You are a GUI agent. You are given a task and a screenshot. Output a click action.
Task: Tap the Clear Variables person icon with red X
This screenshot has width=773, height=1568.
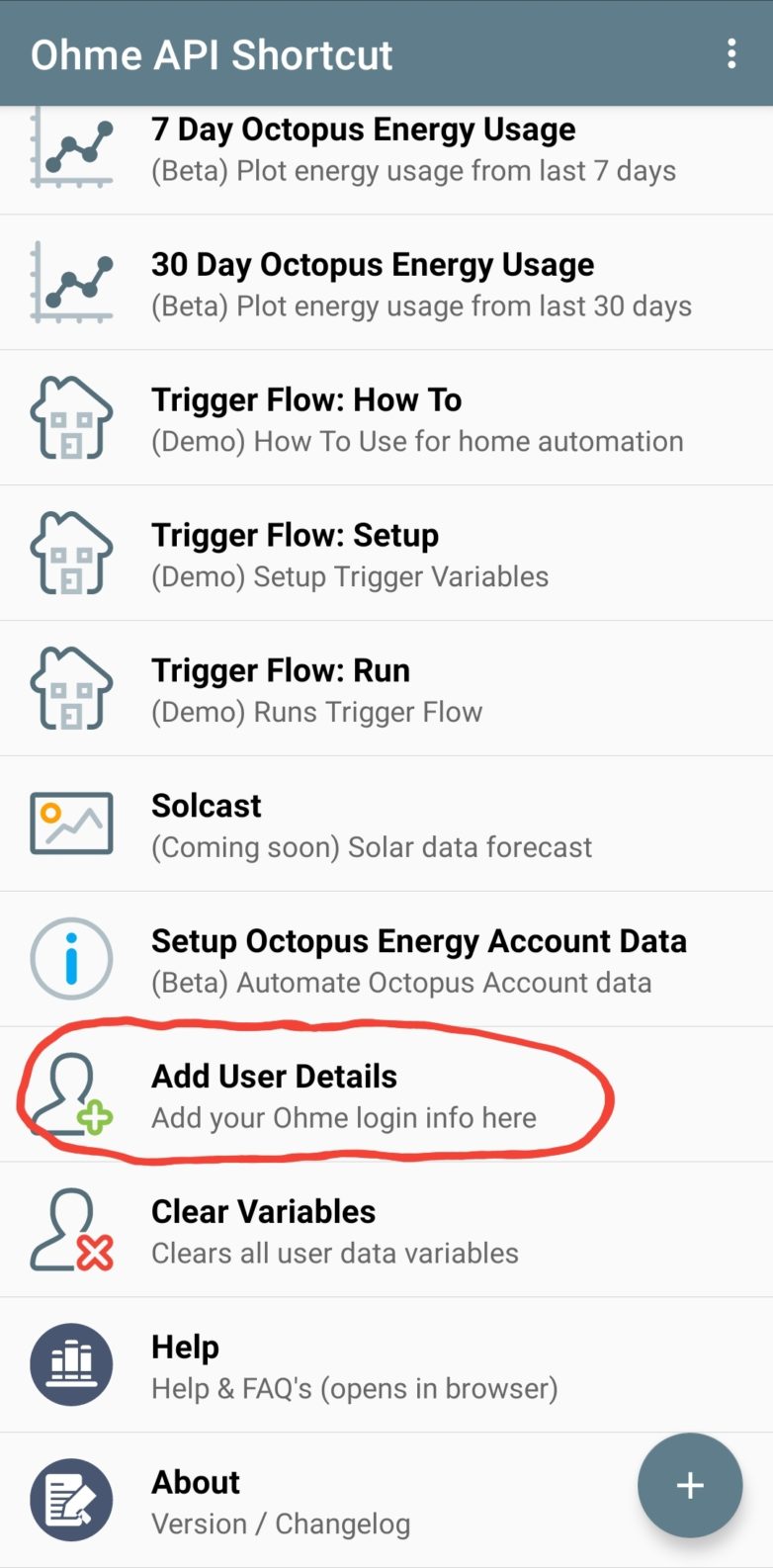(71, 1229)
